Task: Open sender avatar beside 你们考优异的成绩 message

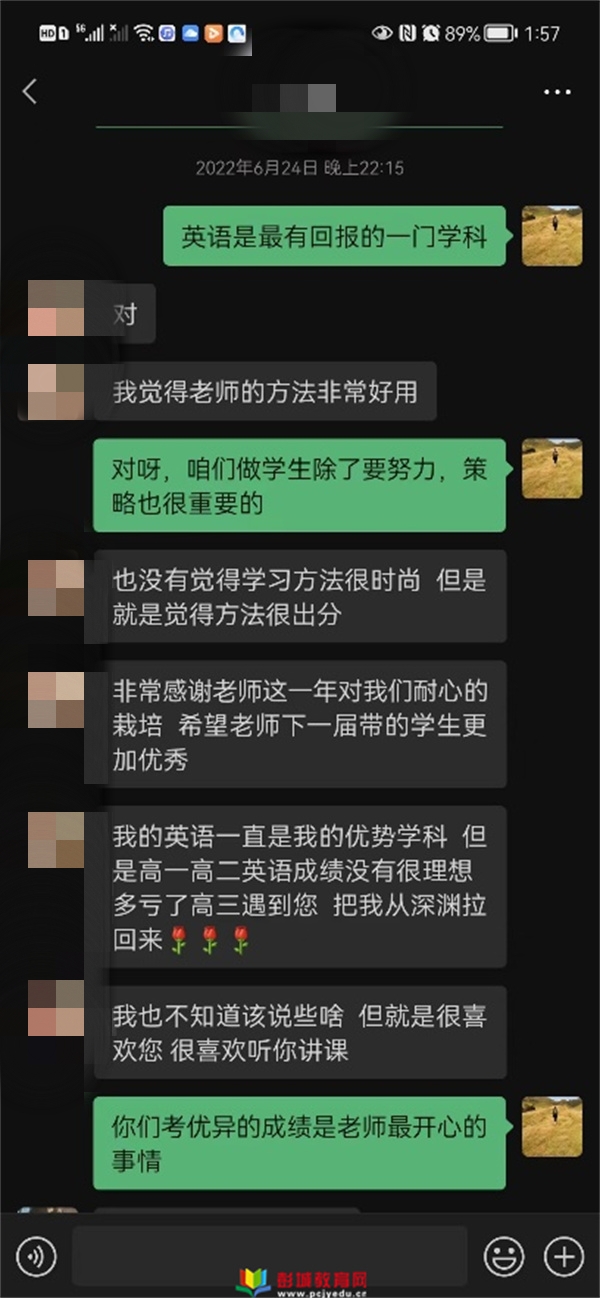Action: coord(552,1127)
